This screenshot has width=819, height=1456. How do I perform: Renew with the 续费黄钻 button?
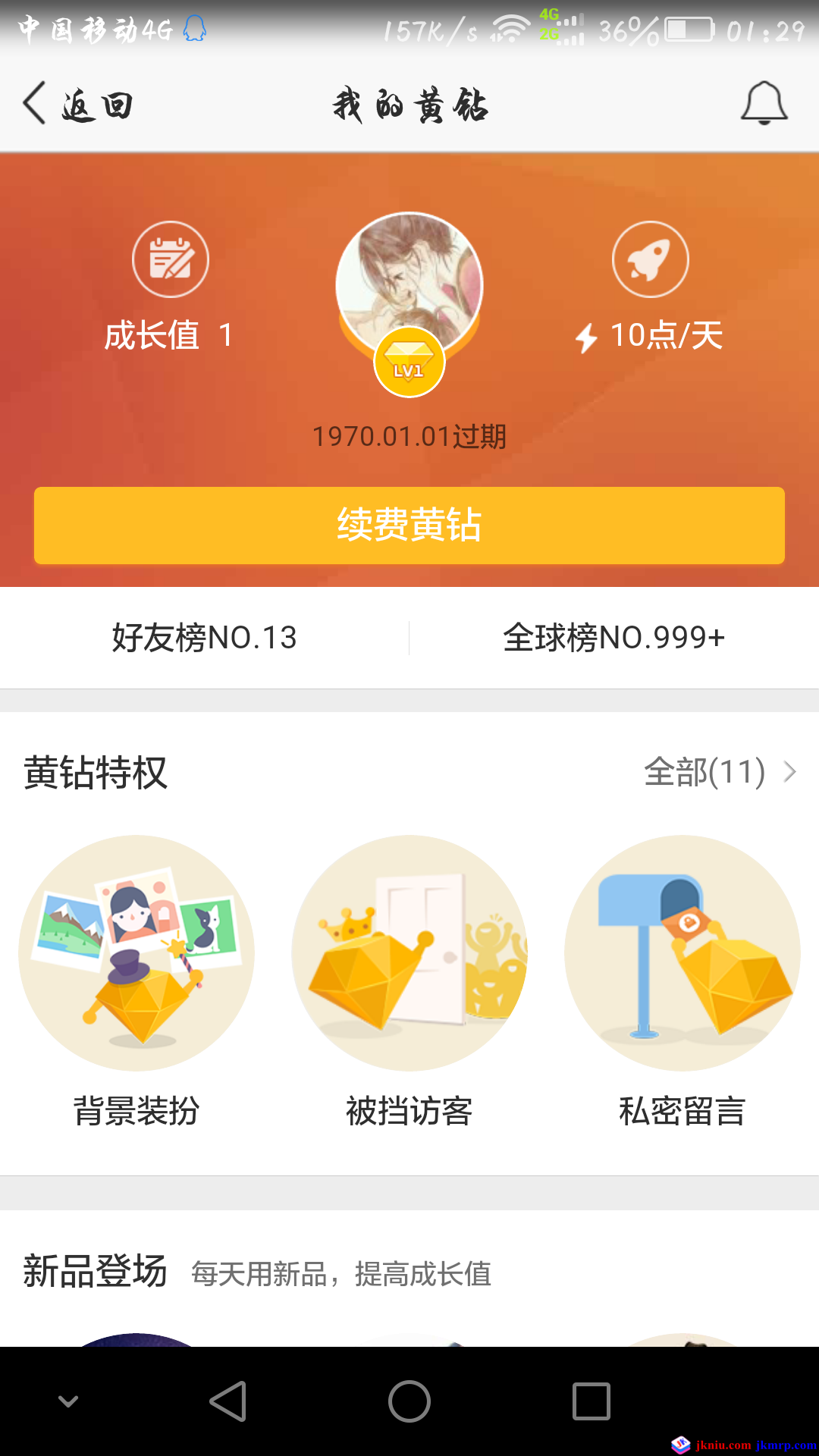[409, 525]
